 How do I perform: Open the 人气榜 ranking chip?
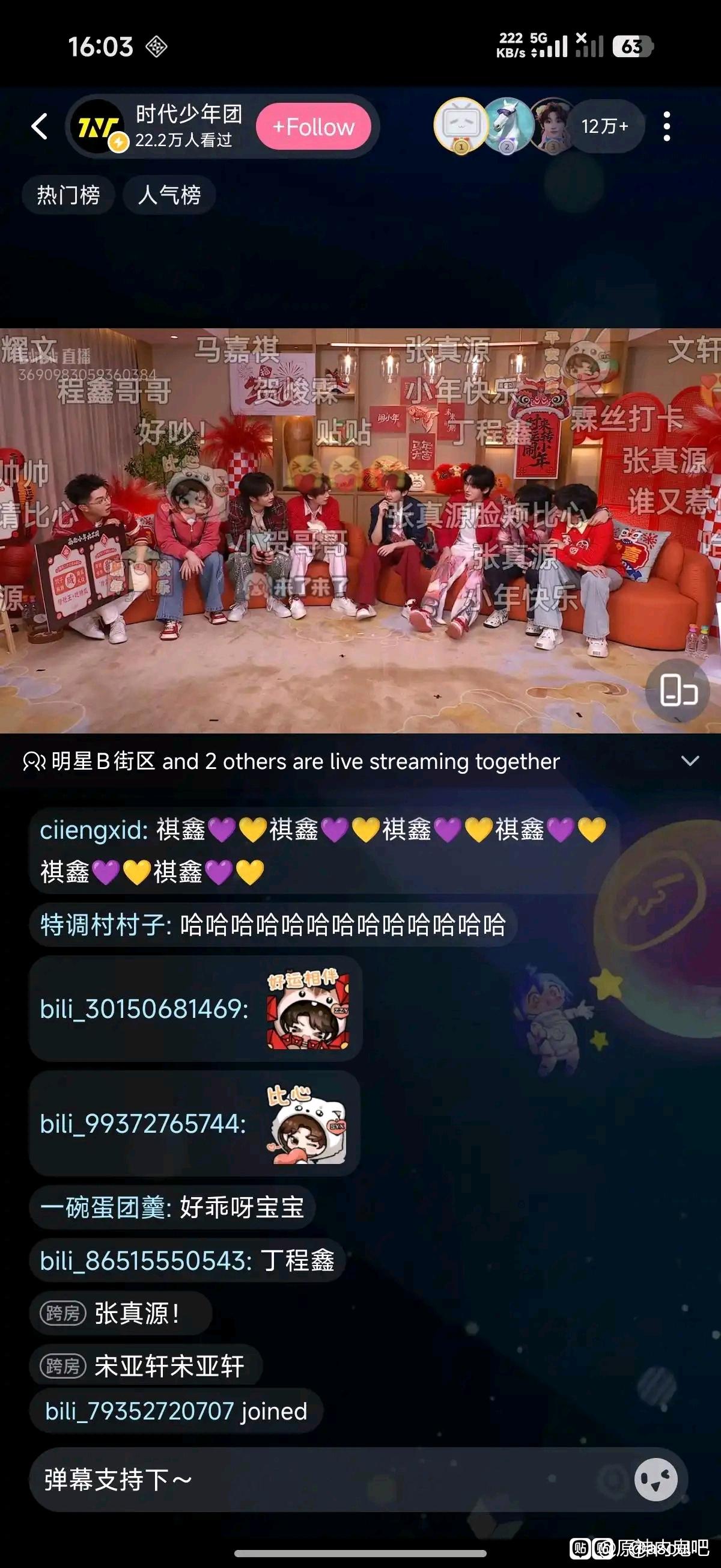[x=169, y=195]
